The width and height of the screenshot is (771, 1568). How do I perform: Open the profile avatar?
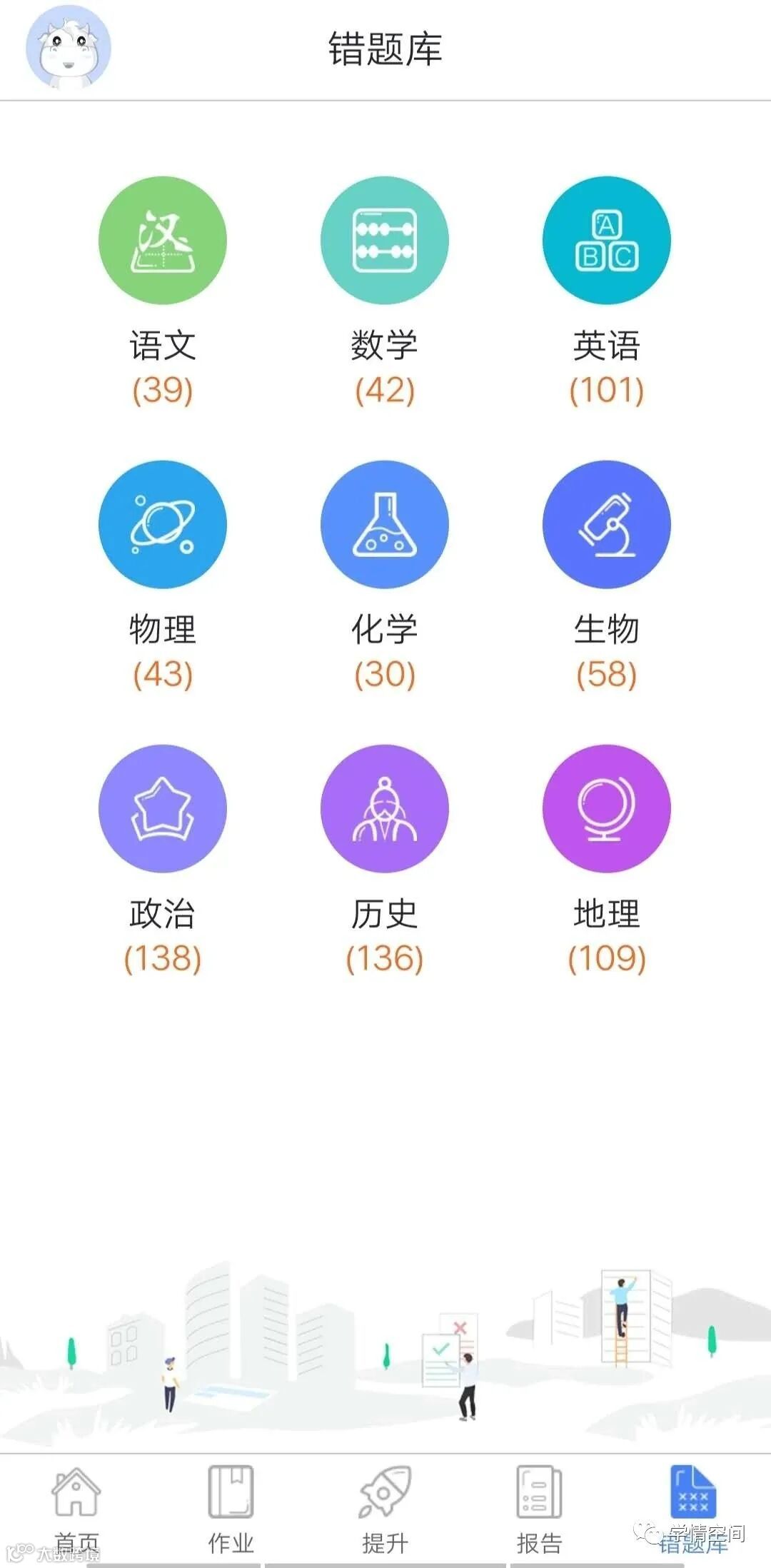(x=69, y=47)
